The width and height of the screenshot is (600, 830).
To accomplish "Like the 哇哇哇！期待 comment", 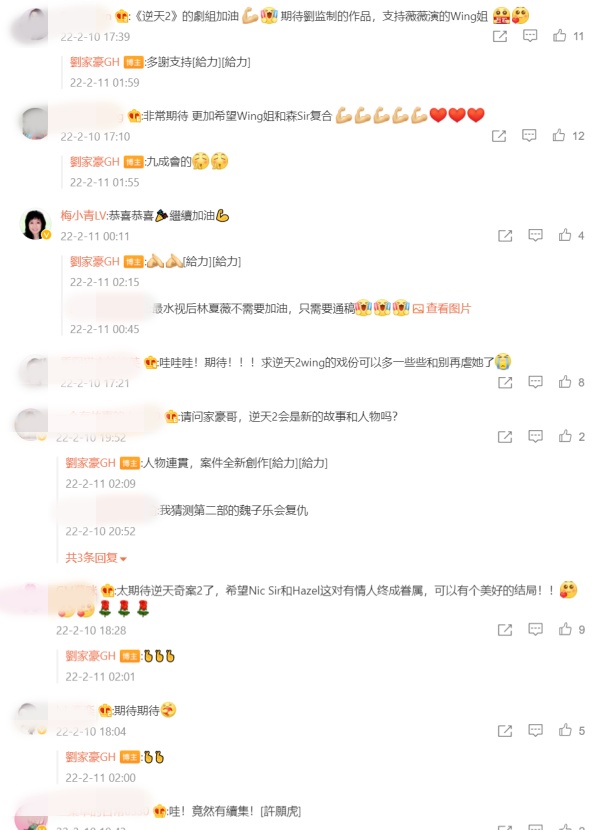I will pos(565,382).
